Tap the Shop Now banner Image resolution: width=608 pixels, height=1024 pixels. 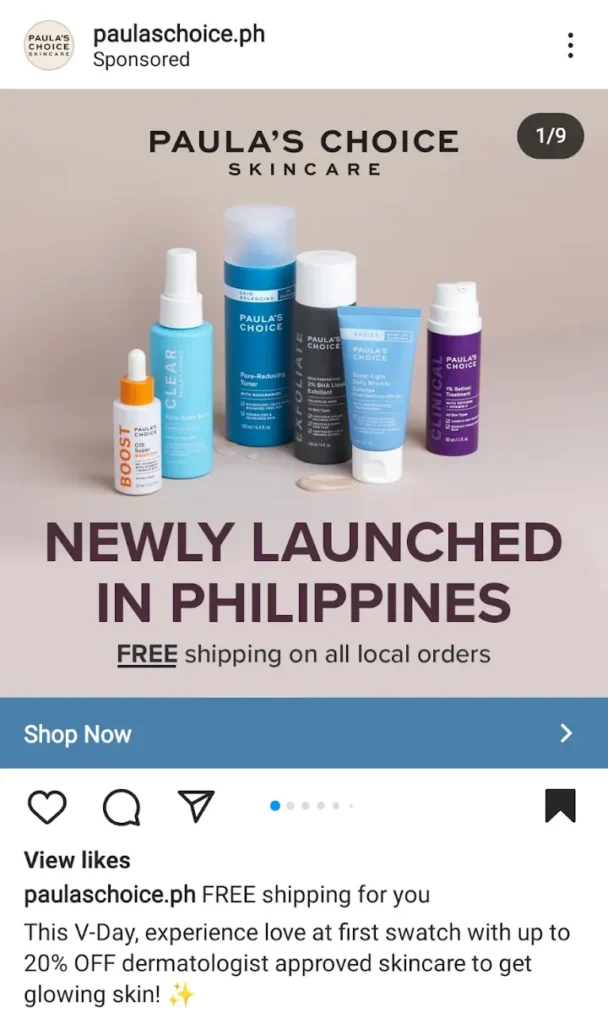304,734
